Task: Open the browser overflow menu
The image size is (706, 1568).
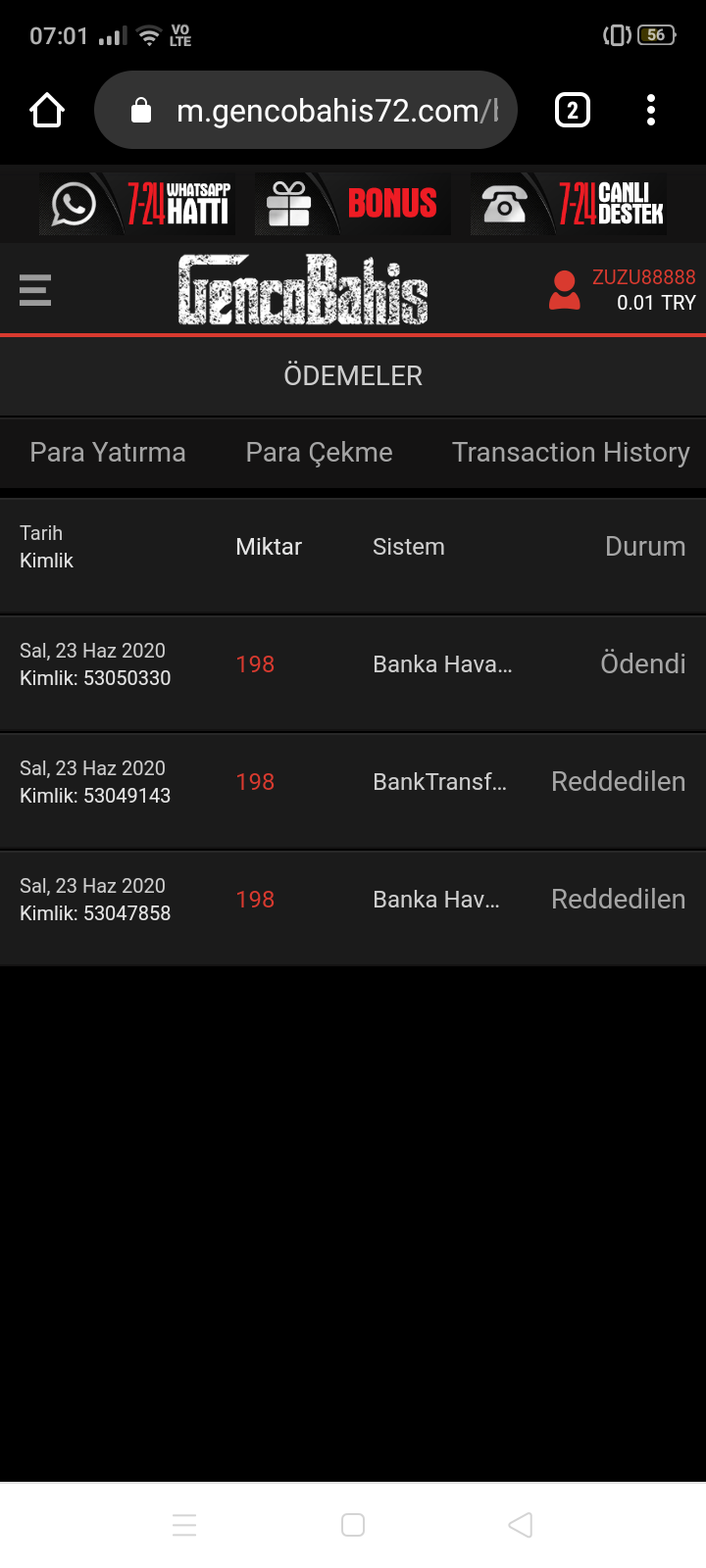Action: tap(651, 111)
